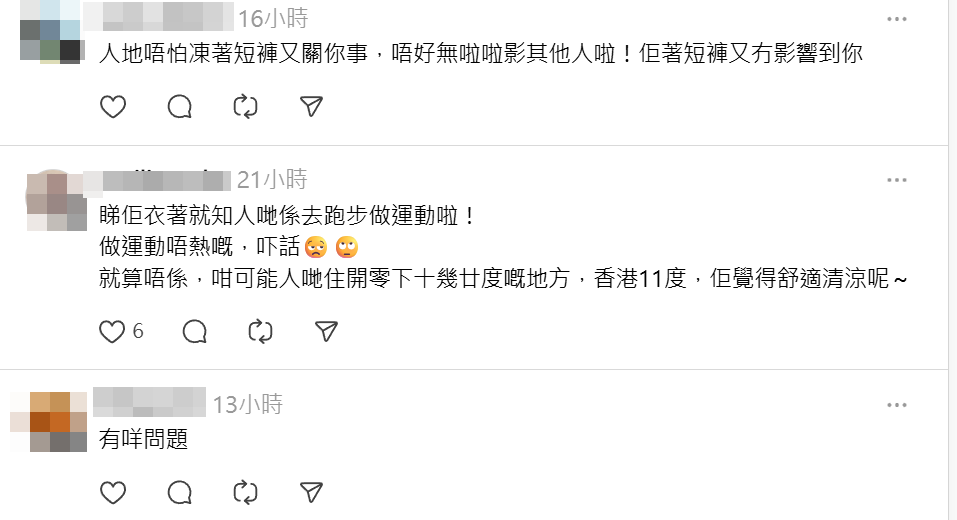Like the comment posted 21小時 ago

(x=113, y=331)
